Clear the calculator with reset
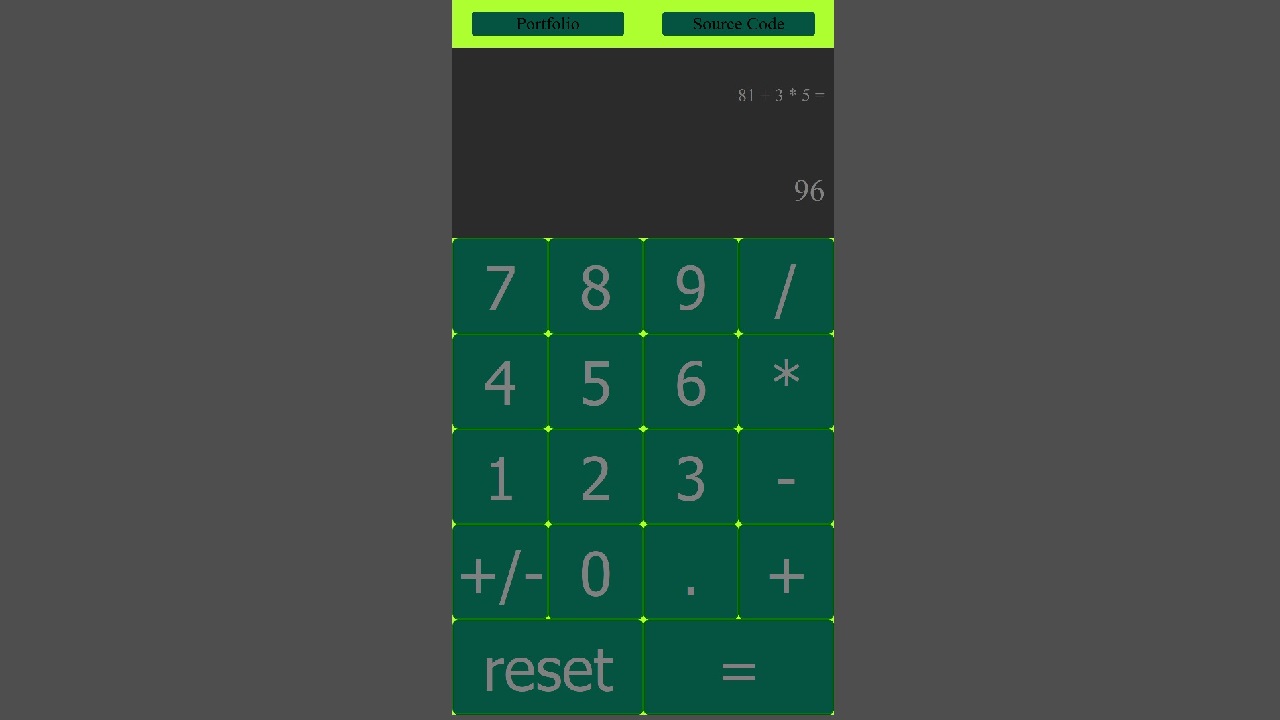1280x720 pixels. tap(547, 668)
